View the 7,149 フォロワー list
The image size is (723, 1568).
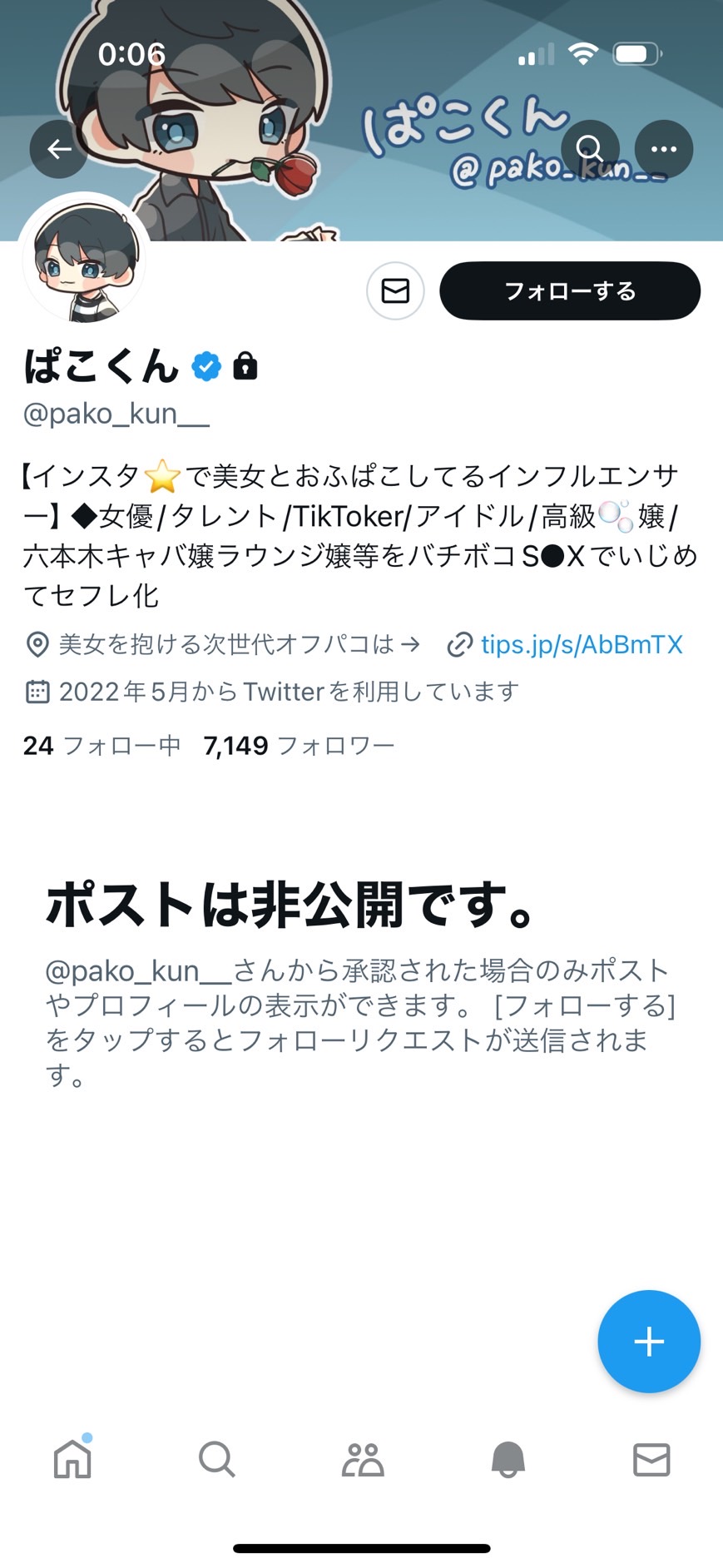tap(299, 745)
